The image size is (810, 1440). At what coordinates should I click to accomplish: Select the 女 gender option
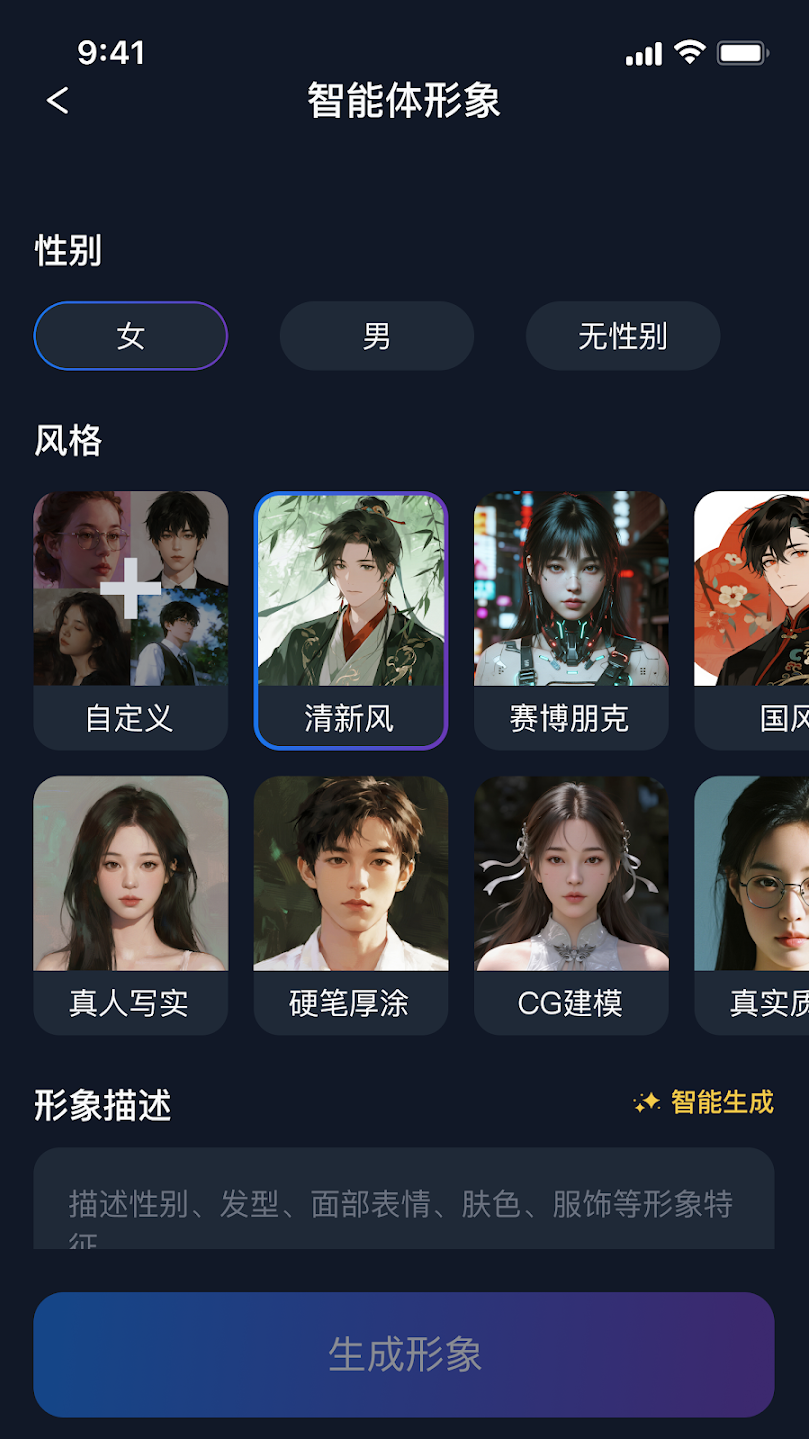[130, 335]
